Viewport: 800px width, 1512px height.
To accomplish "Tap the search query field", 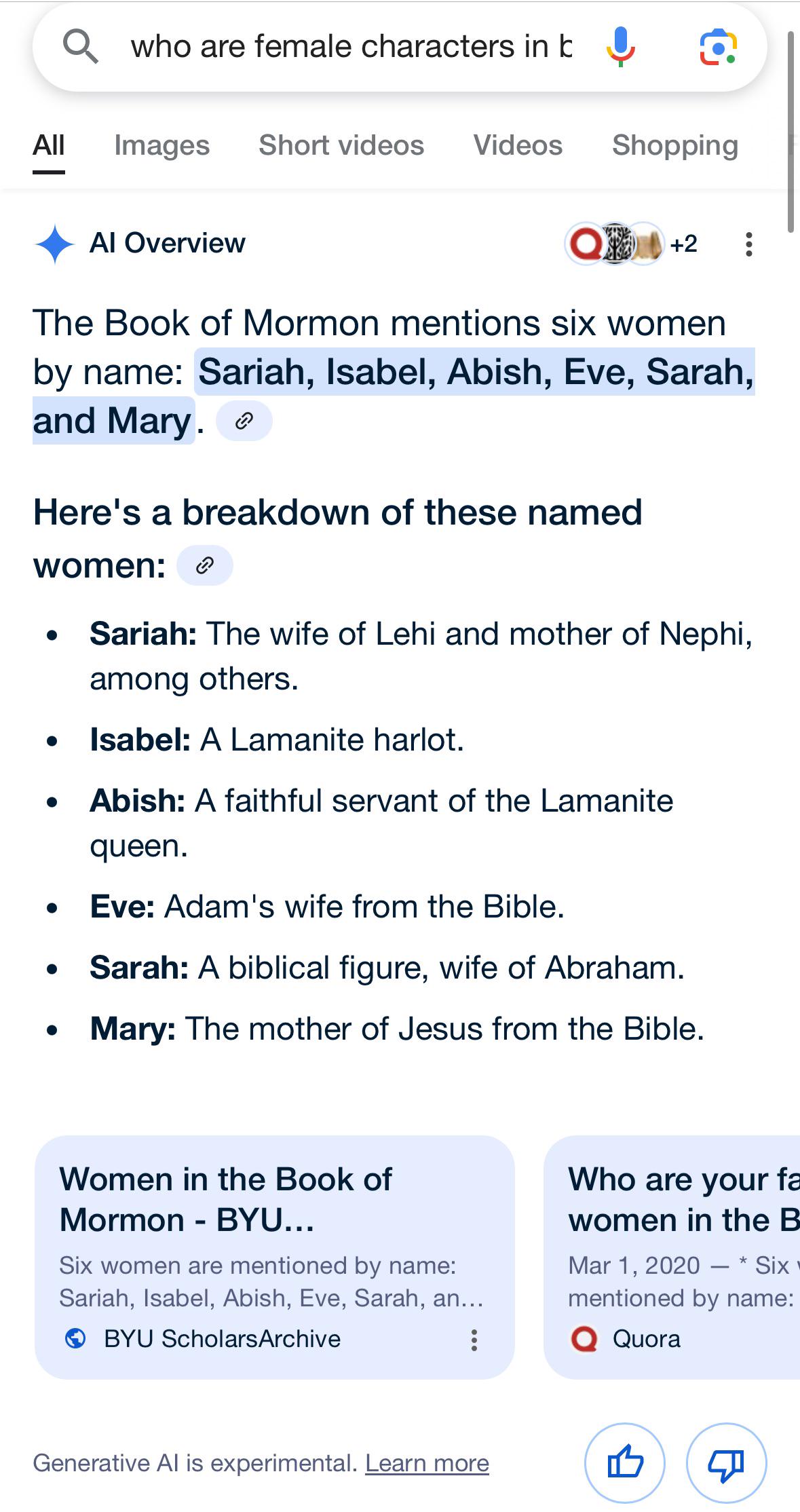I will click(x=351, y=47).
